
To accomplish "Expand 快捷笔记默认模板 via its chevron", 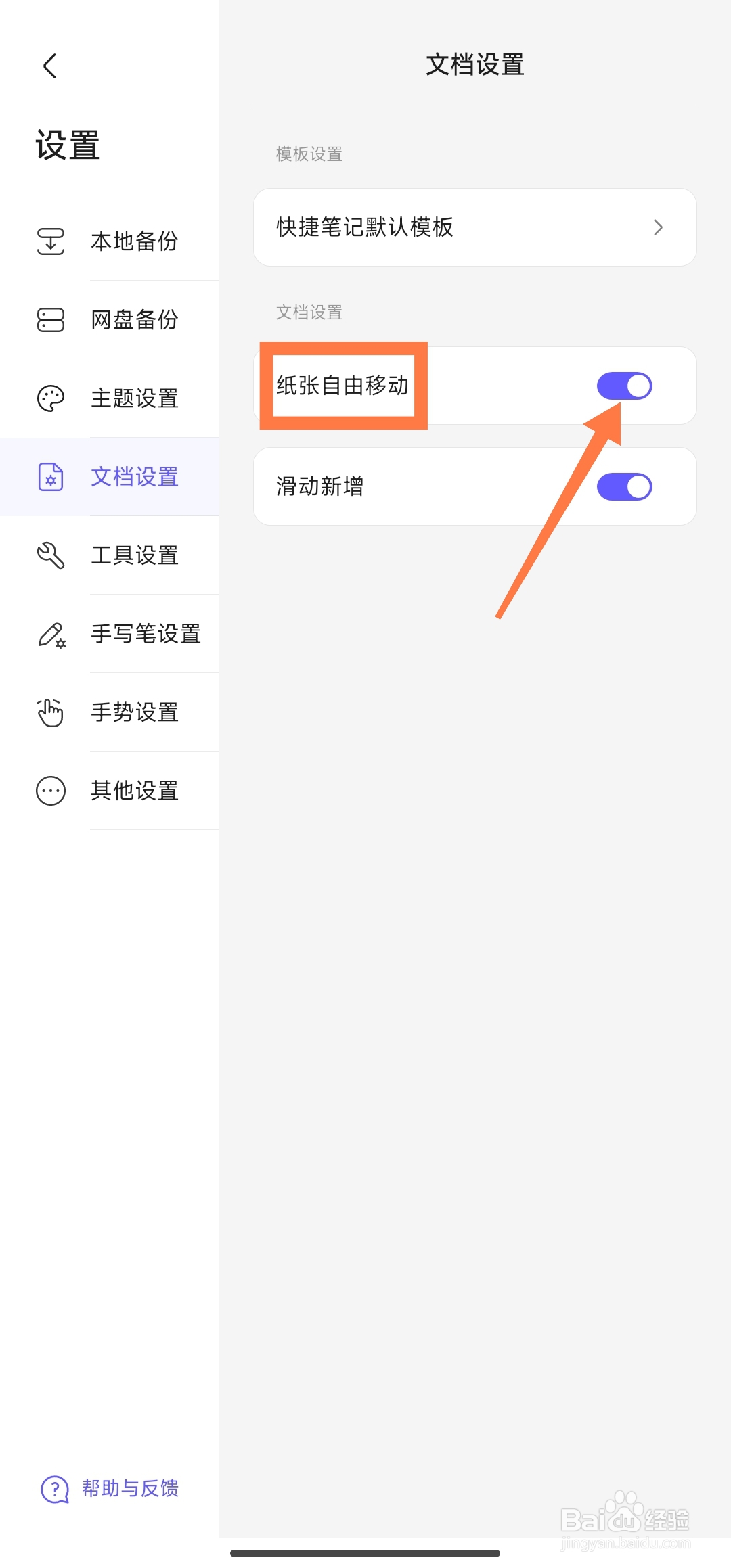I will coord(658,227).
